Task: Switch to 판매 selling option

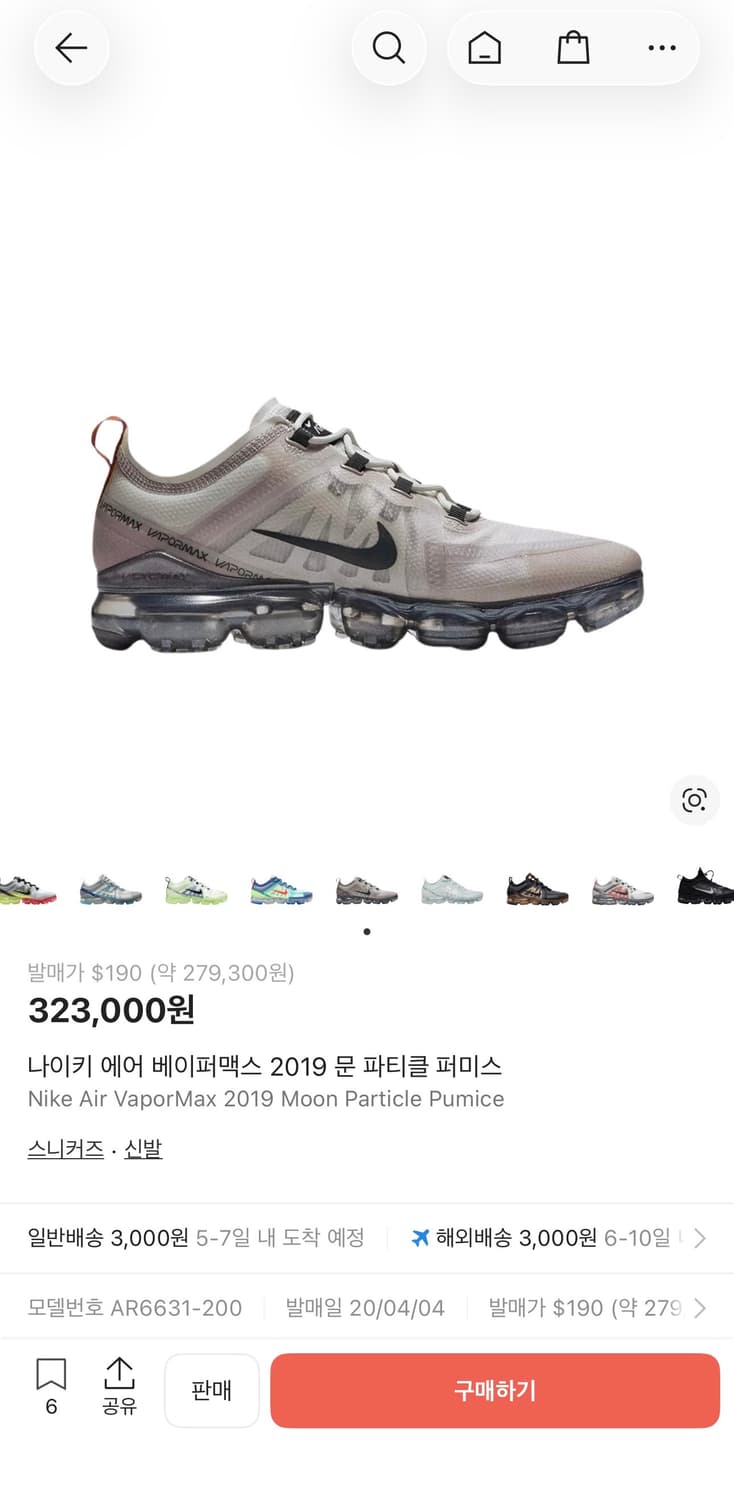Action: (211, 1390)
